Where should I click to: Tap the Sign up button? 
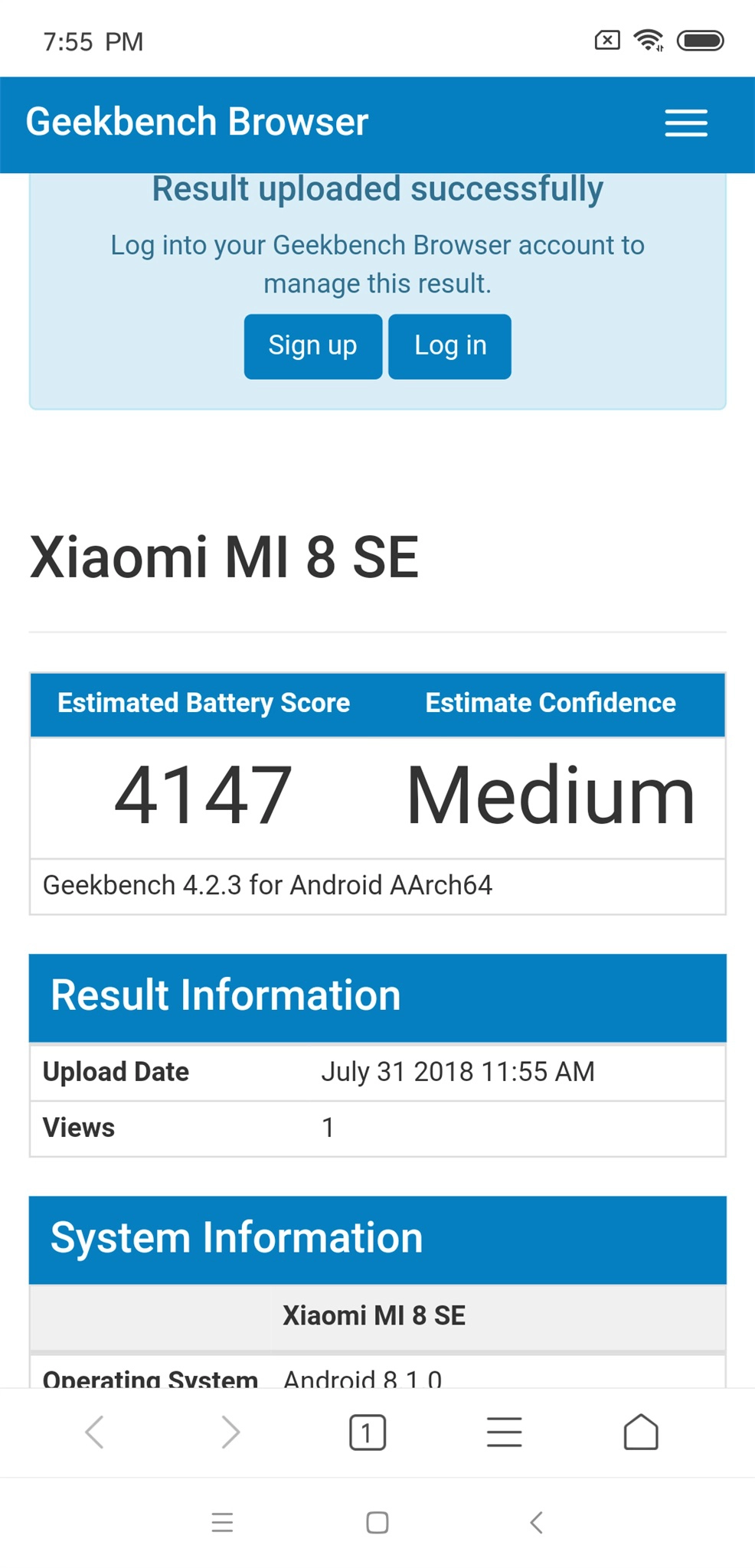click(x=312, y=346)
